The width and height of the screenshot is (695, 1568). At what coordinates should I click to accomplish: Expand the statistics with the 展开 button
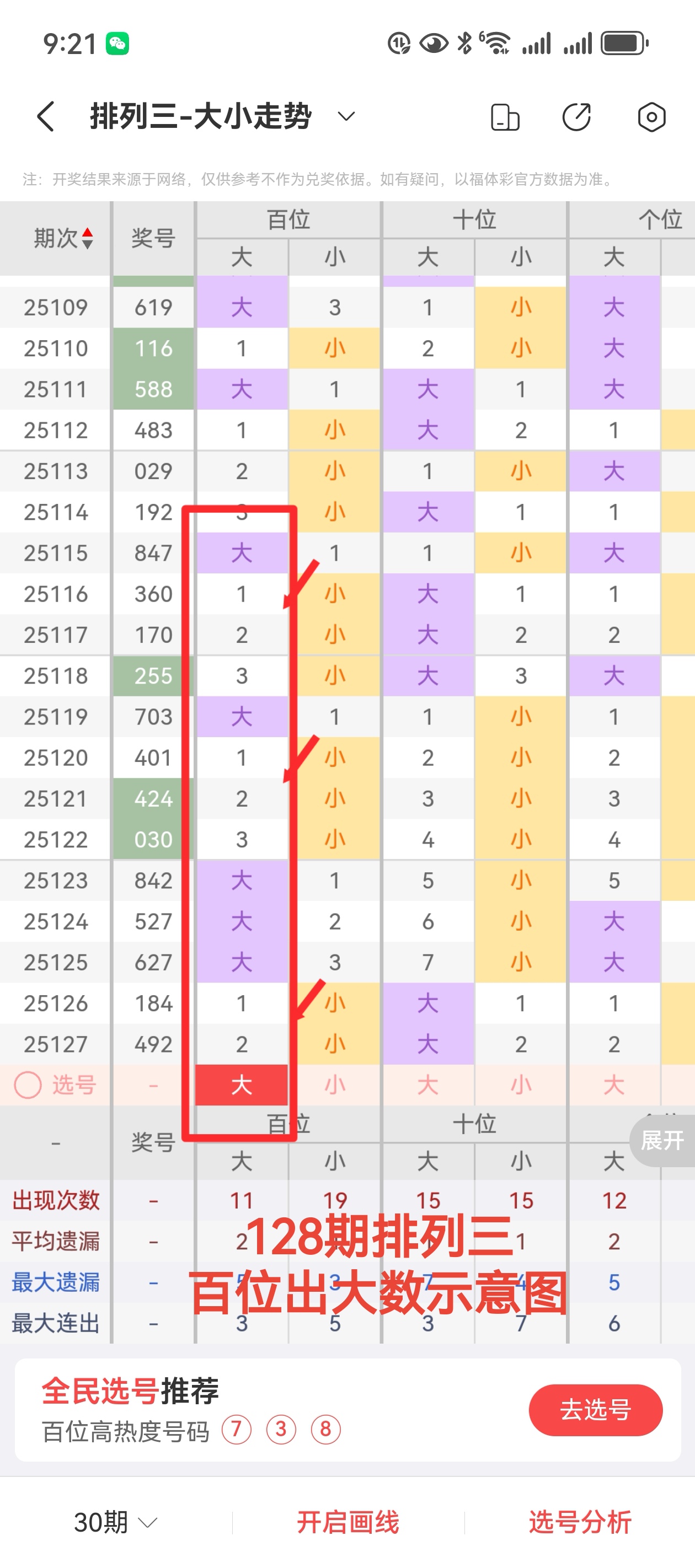(x=661, y=1140)
